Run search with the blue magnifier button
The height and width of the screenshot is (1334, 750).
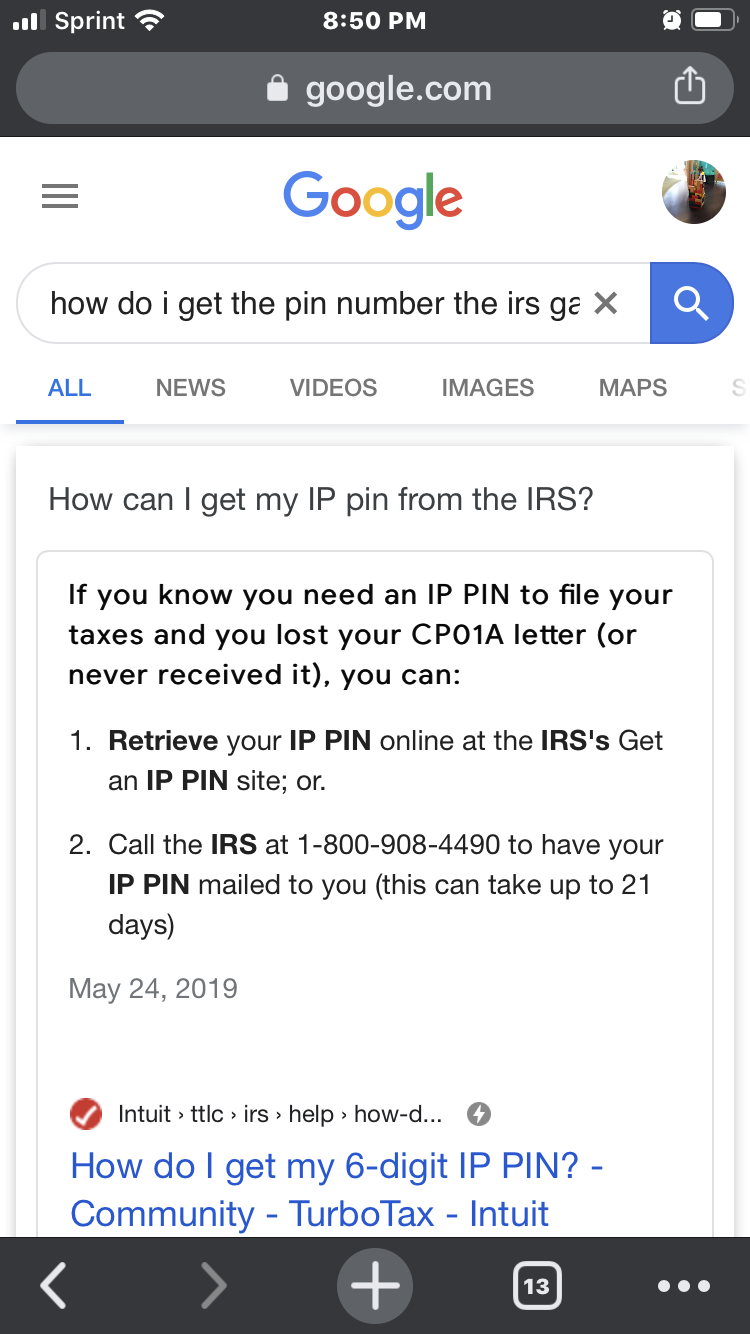point(691,303)
